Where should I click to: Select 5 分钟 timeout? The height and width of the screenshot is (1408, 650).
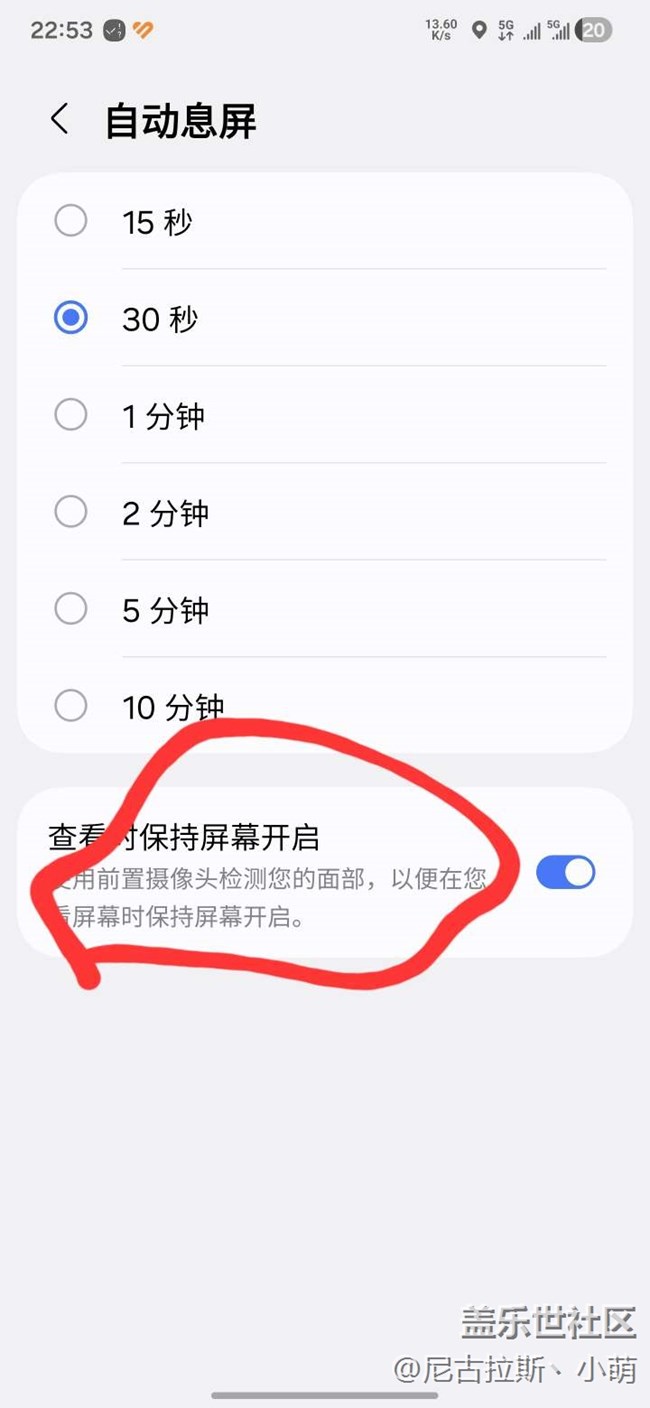pos(71,609)
